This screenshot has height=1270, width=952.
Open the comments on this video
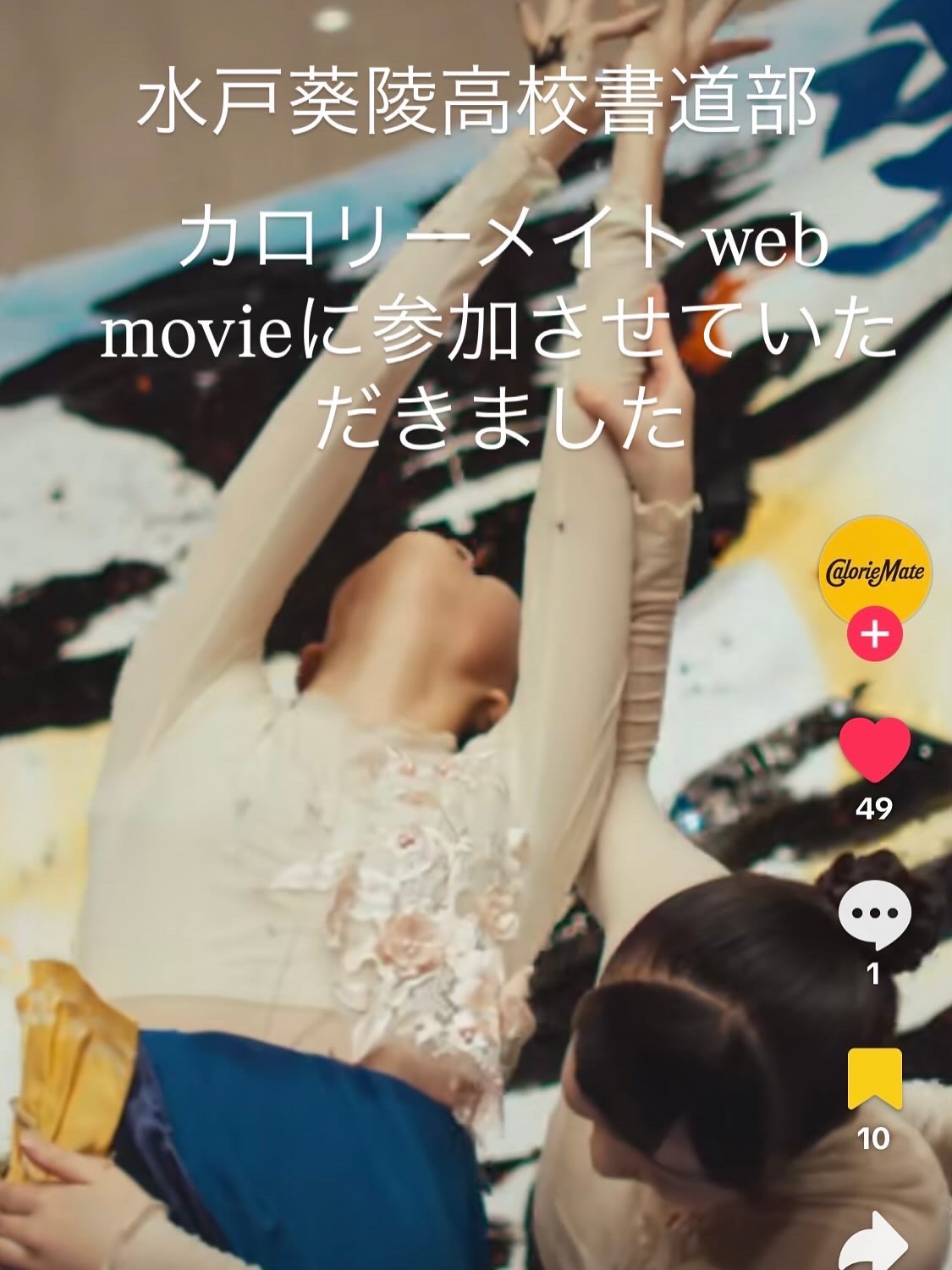874,915
